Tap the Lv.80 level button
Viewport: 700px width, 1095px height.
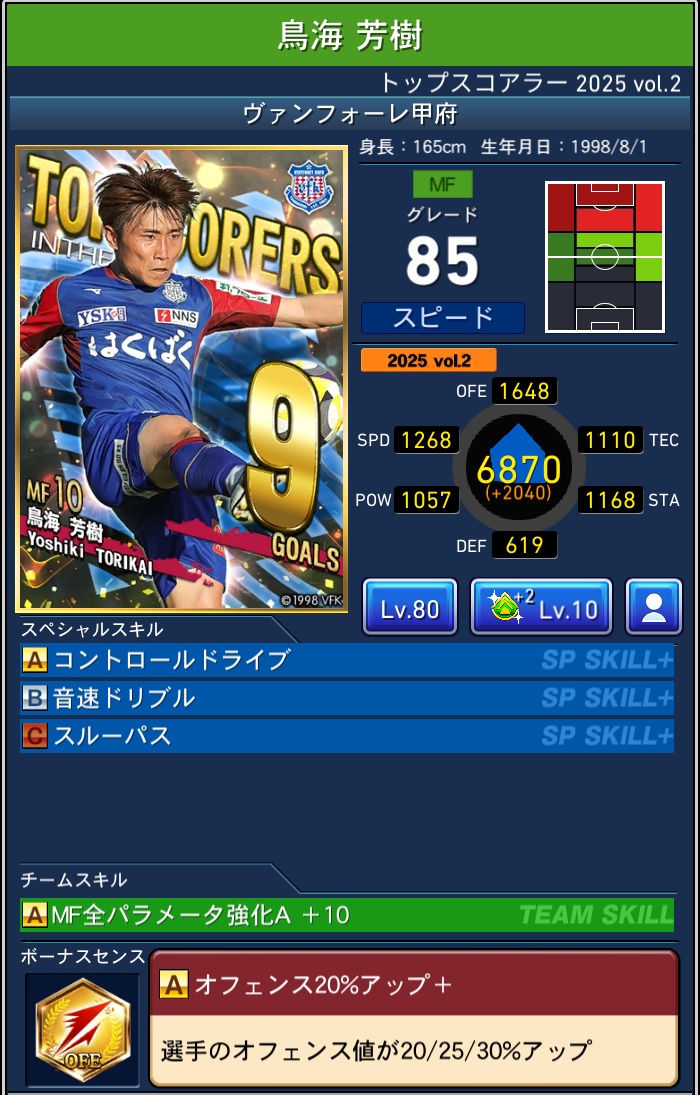pyautogui.click(x=410, y=607)
